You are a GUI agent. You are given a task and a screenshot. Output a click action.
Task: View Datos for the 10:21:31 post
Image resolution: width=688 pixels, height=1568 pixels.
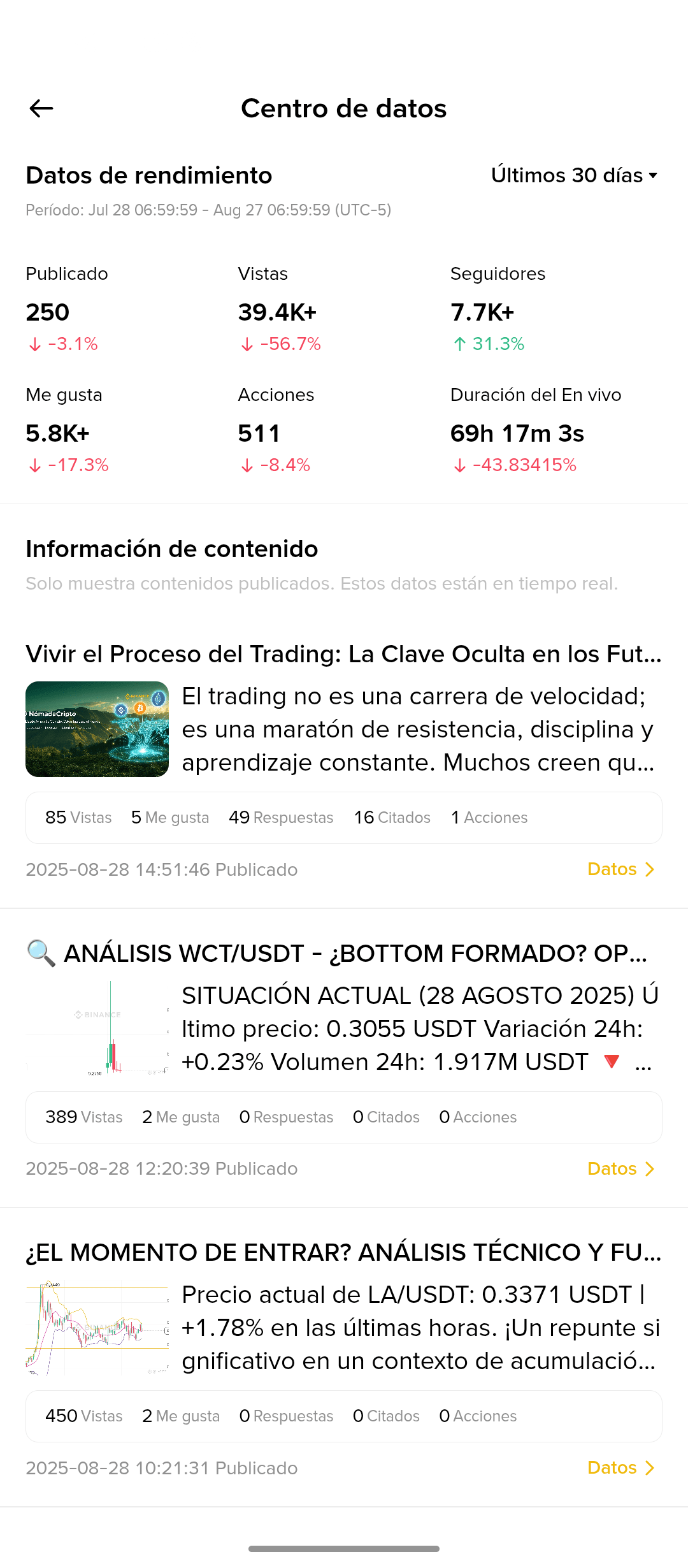click(621, 1467)
